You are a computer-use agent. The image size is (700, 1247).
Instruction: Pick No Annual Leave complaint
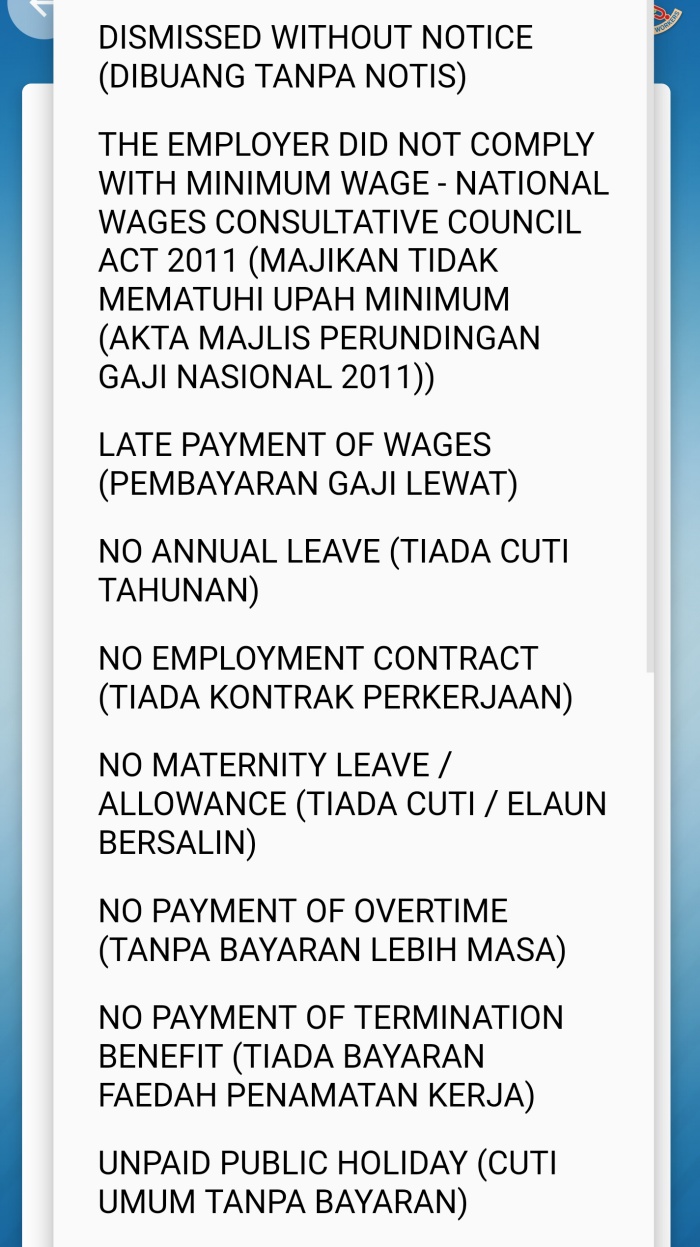point(333,571)
